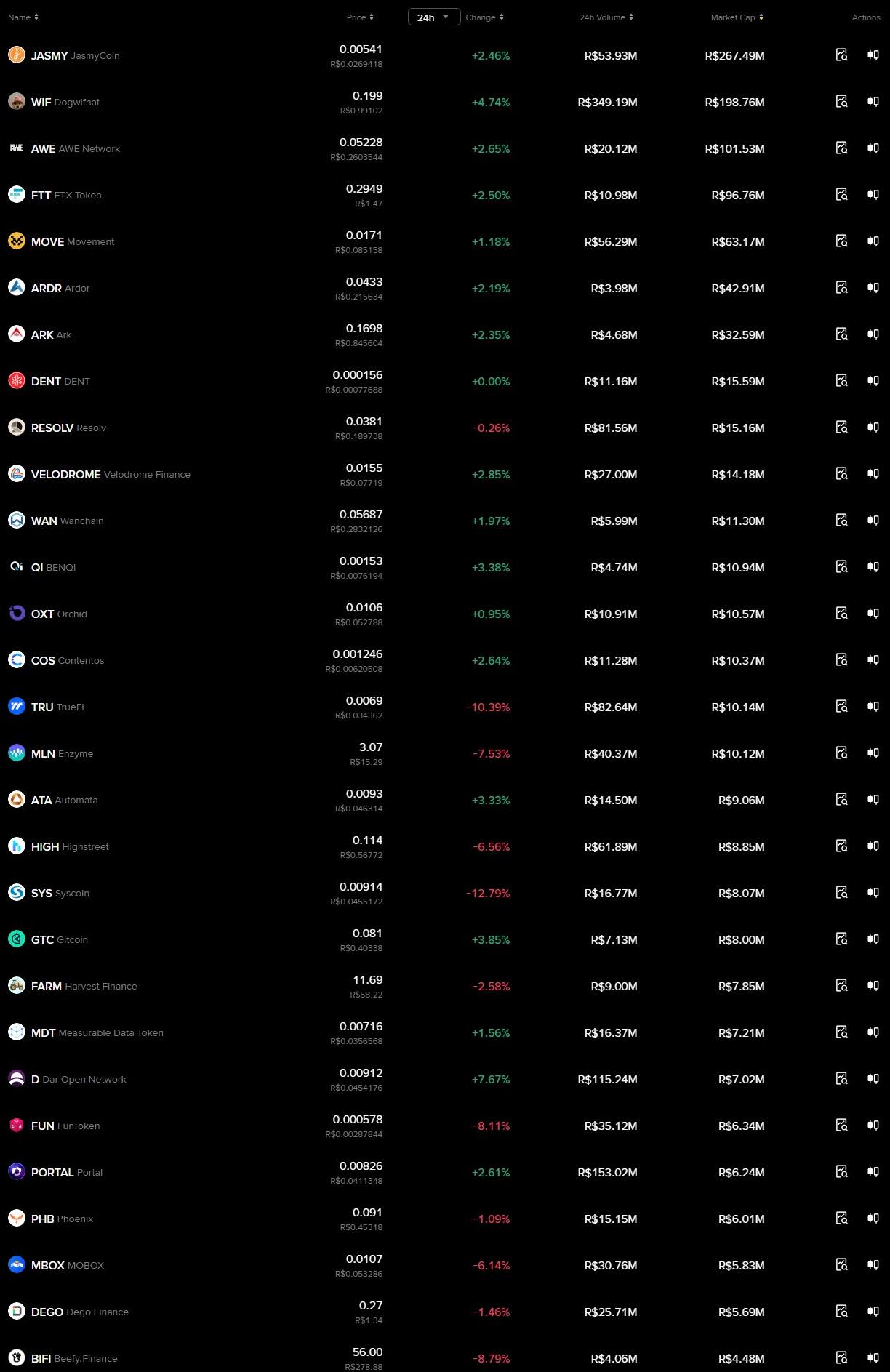The width and height of the screenshot is (890, 1372).
Task: Tap trade icon for SYS Syscoin
Action: [873, 893]
